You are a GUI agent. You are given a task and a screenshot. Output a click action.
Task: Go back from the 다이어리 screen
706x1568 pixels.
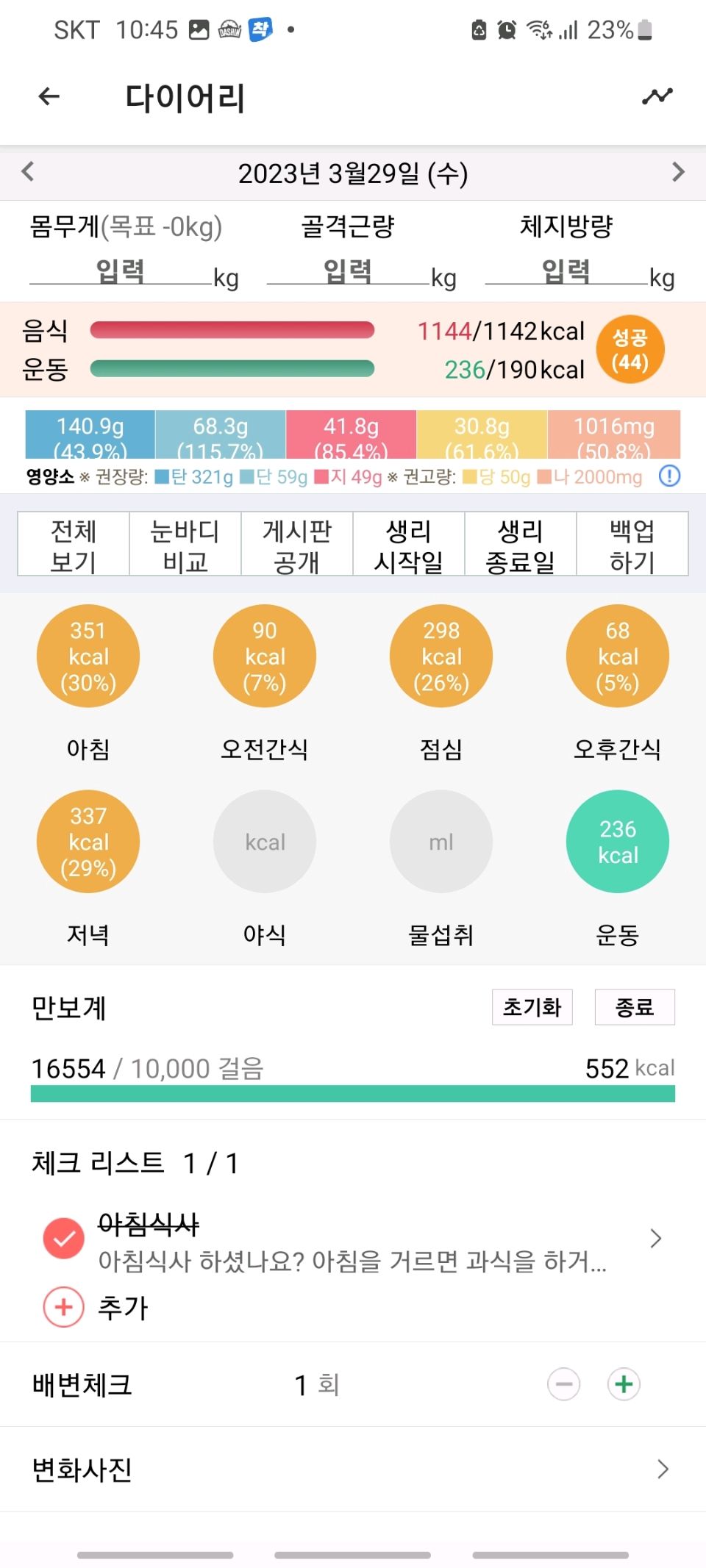49,96
